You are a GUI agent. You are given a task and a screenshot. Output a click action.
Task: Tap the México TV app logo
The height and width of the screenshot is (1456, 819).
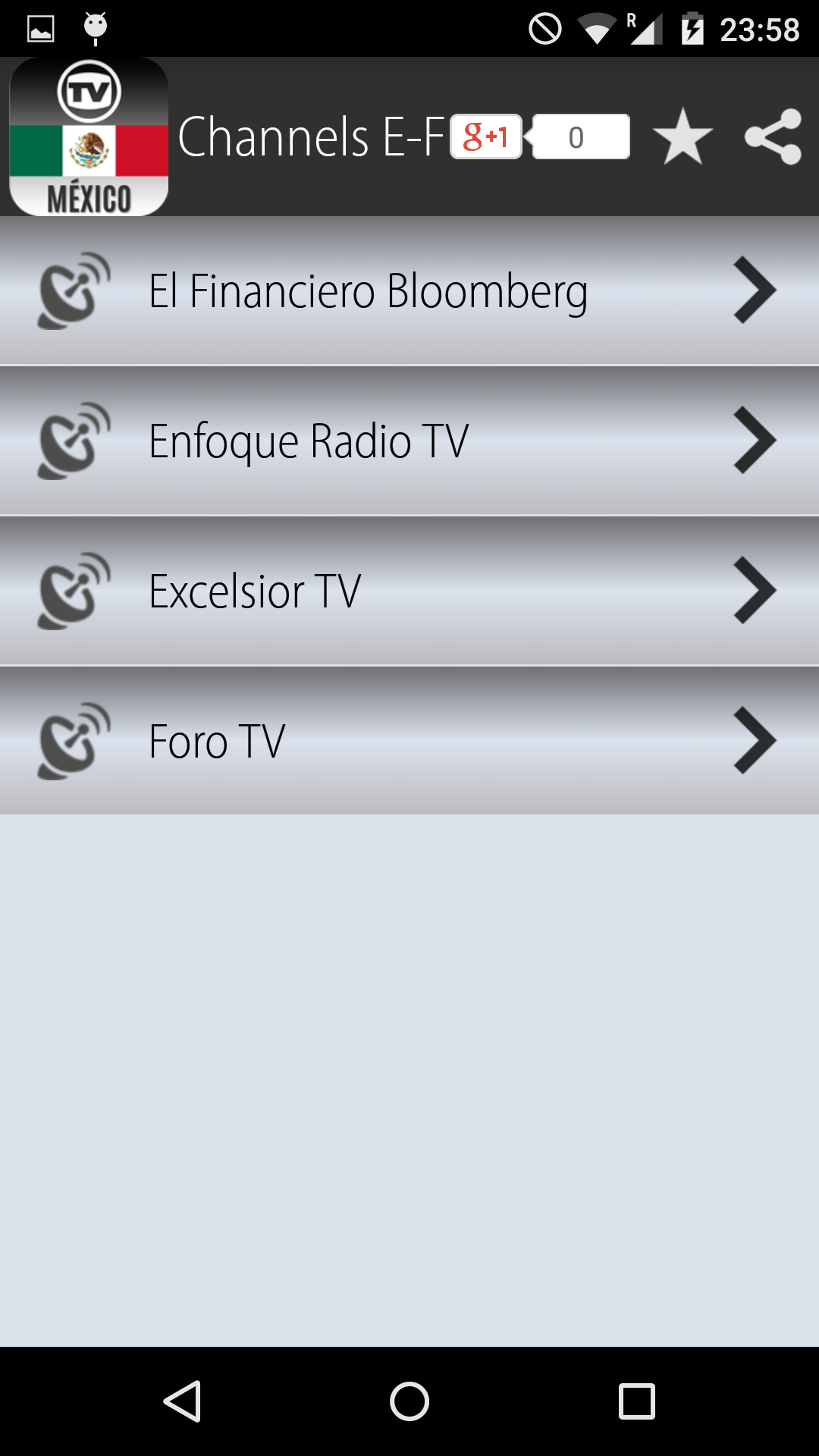[89, 136]
